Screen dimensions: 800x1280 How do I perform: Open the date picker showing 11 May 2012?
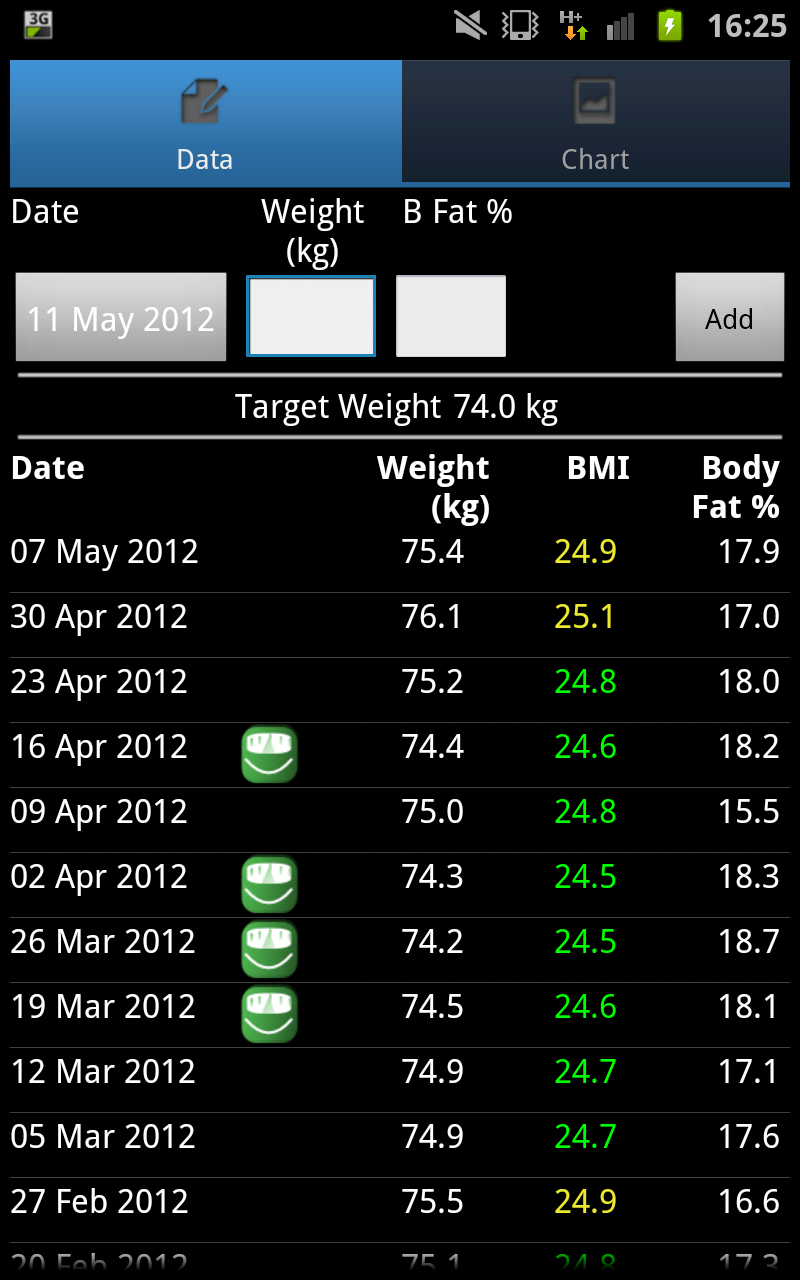(x=120, y=317)
